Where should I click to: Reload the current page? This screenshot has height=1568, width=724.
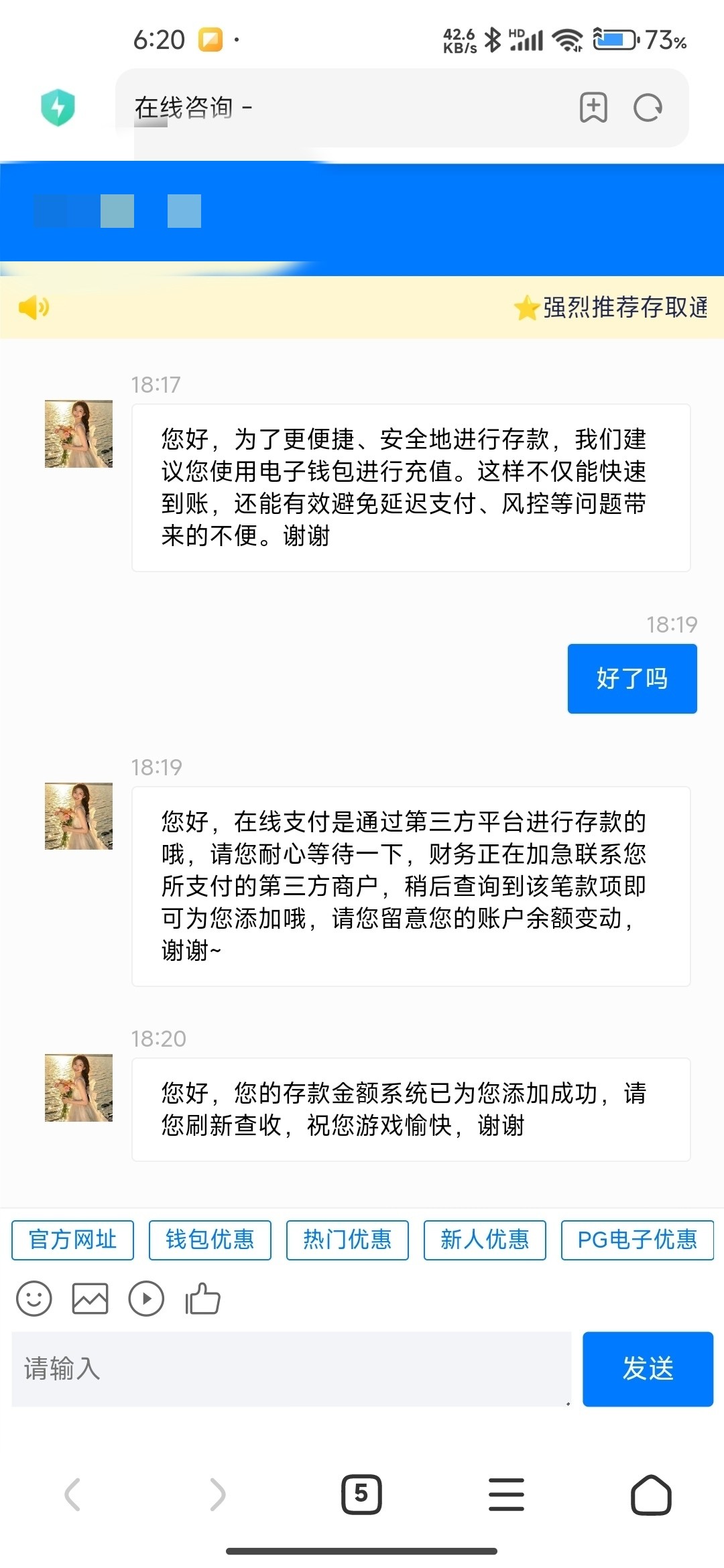pos(648,107)
